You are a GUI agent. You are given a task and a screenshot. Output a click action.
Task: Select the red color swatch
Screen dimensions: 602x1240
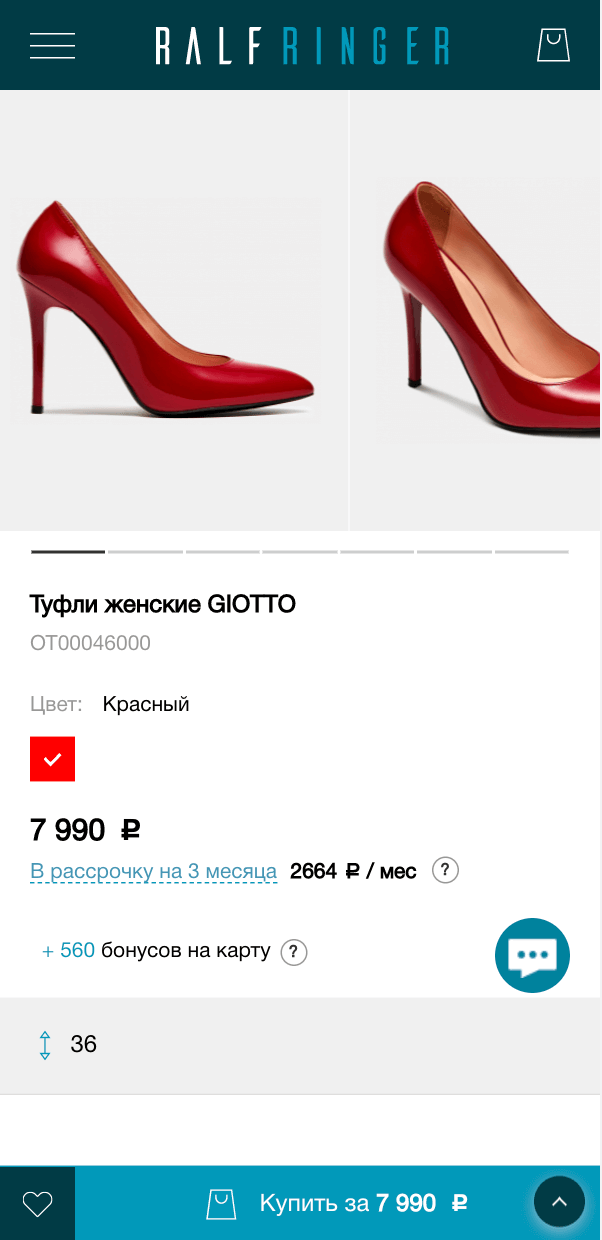coord(53,759)
